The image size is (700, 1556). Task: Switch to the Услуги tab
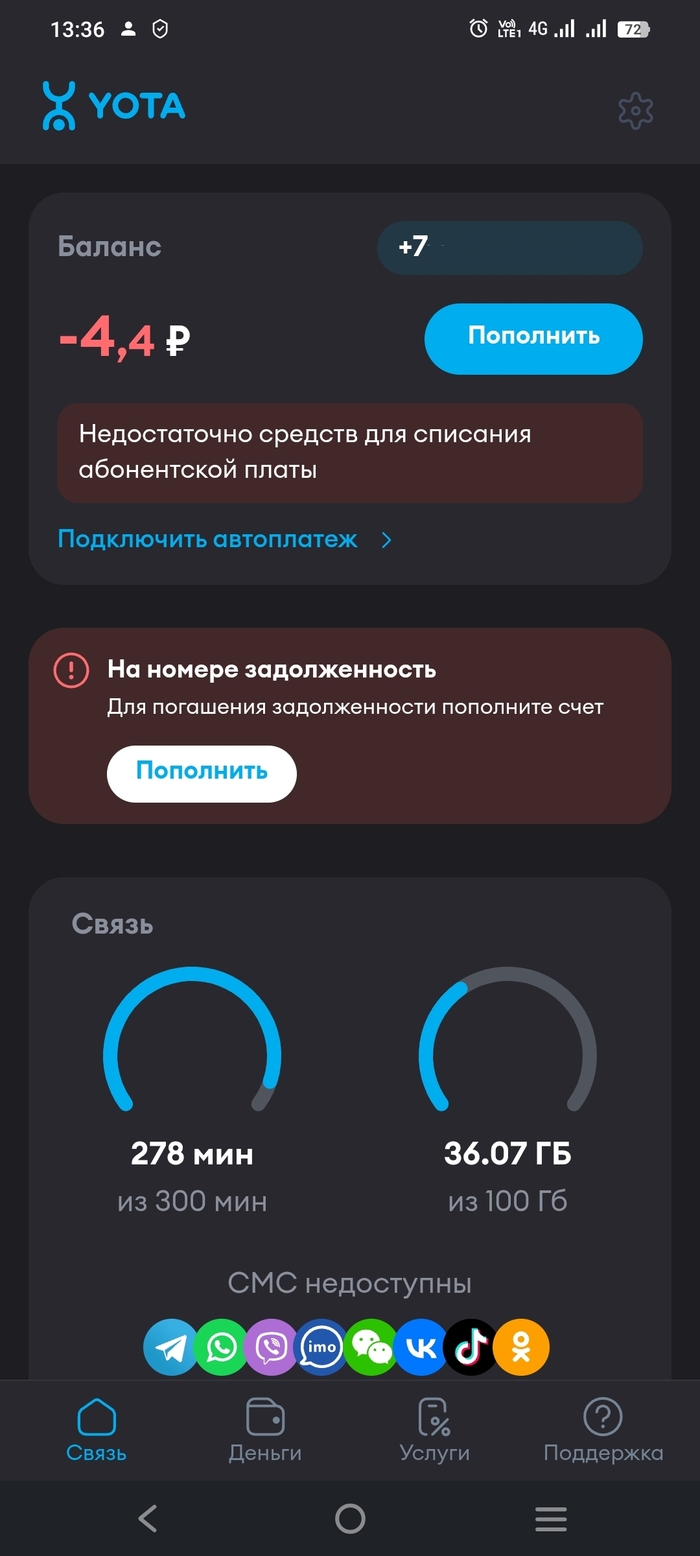(x=434, y=1430)
